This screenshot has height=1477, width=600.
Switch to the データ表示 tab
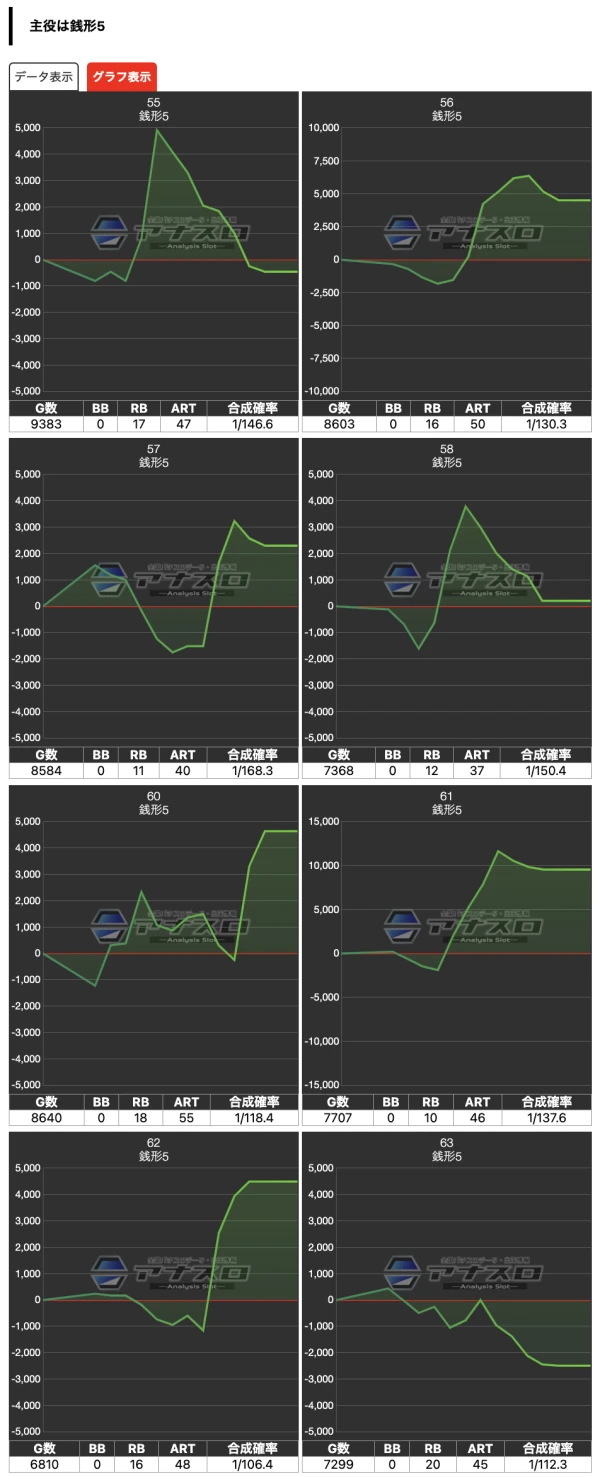pos(43,77)
